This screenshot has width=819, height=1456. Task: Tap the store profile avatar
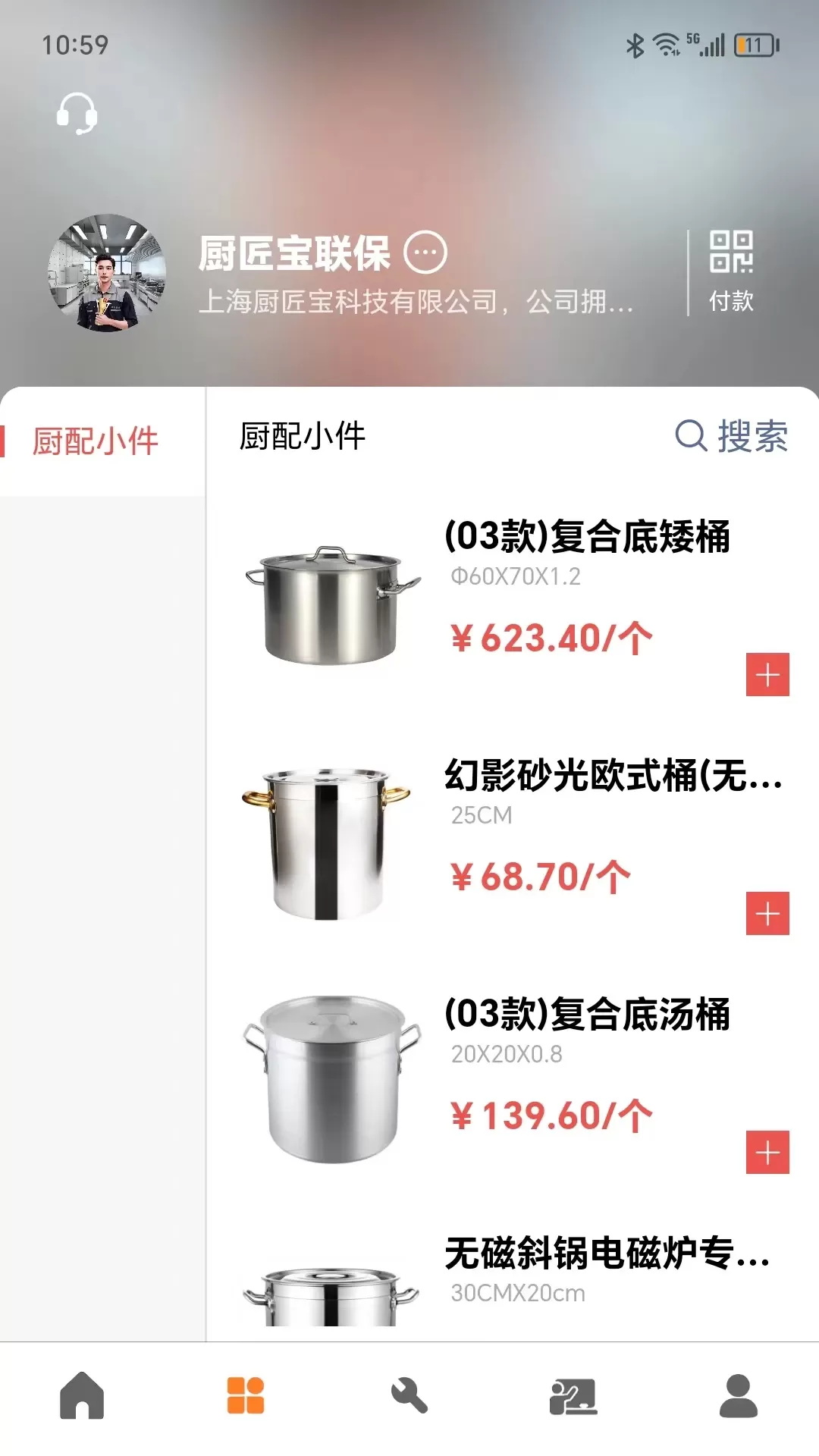tap(107, 272)
